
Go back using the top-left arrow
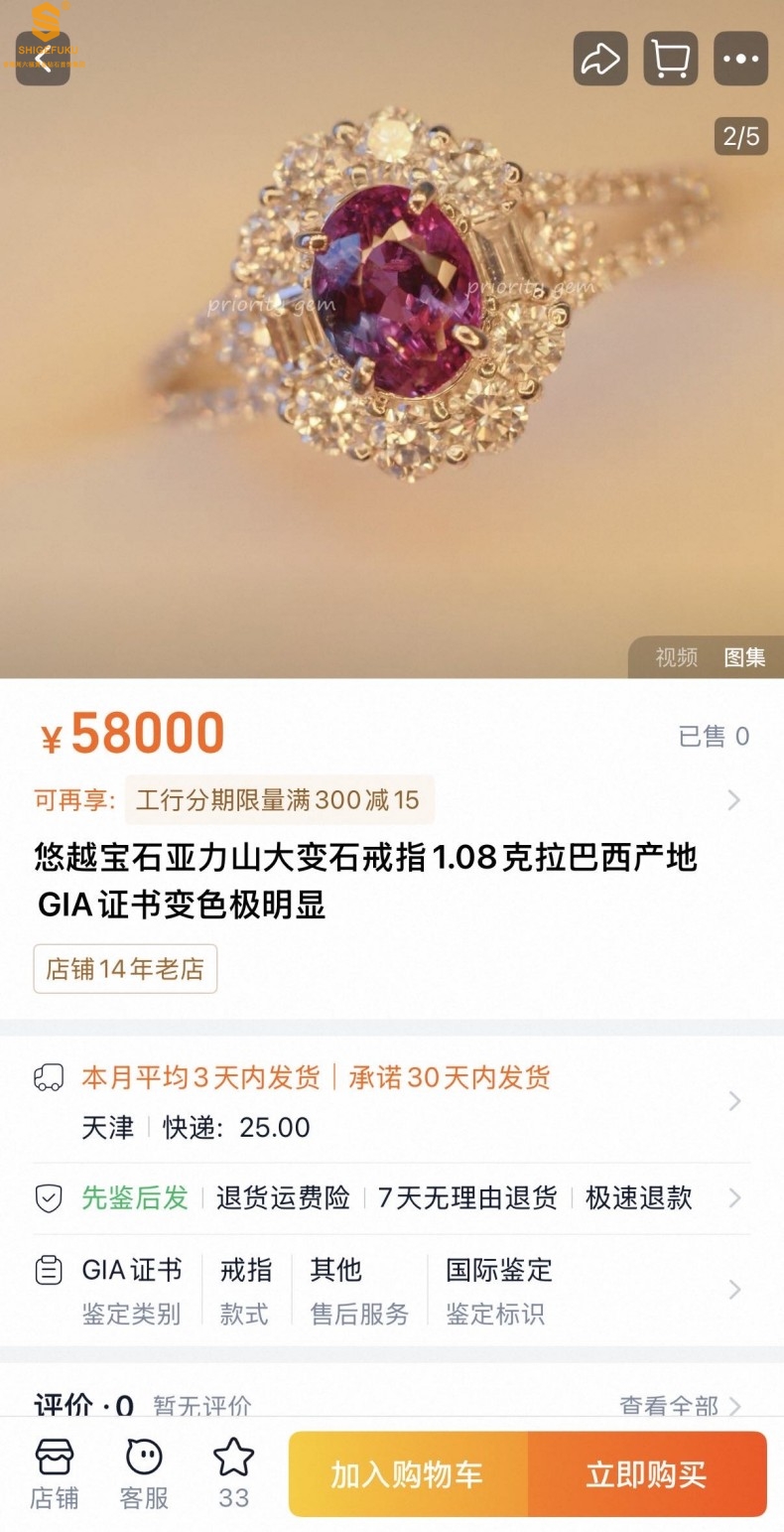tap(43, 59)
